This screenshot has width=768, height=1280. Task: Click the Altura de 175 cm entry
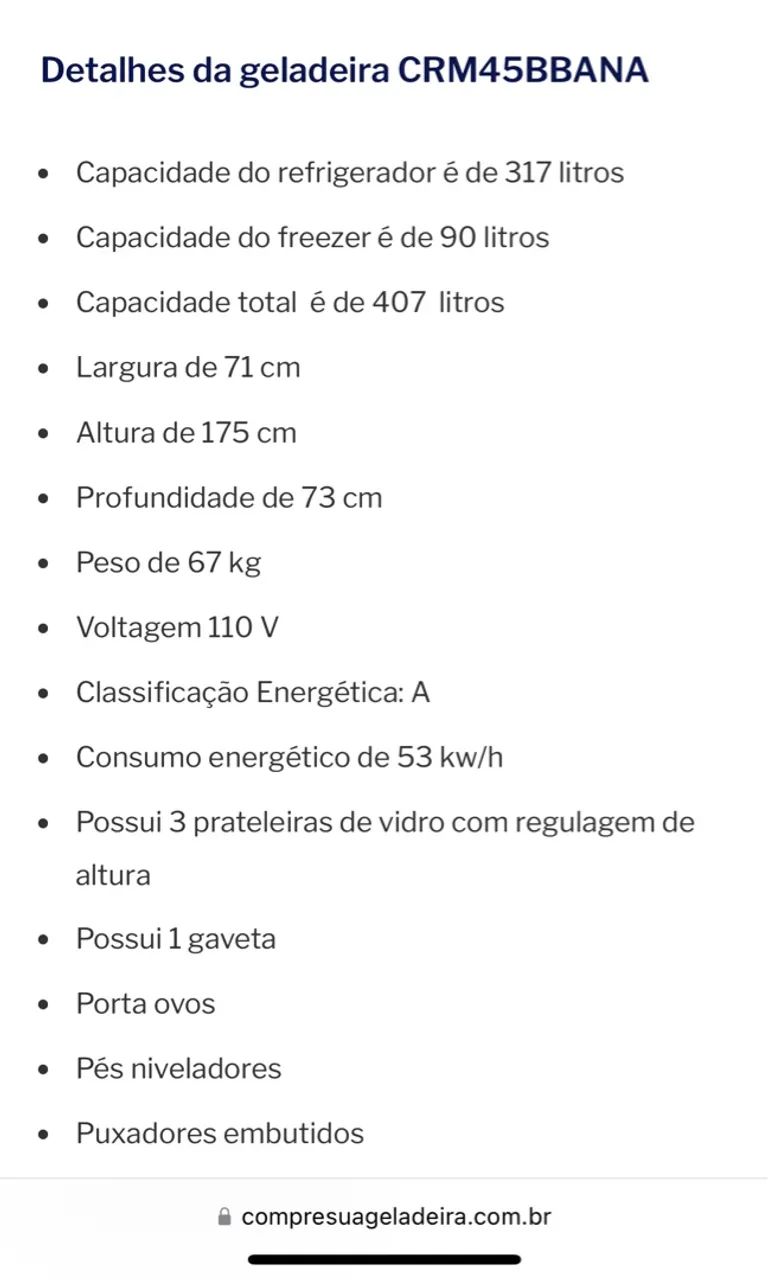[x=186, y=432]
